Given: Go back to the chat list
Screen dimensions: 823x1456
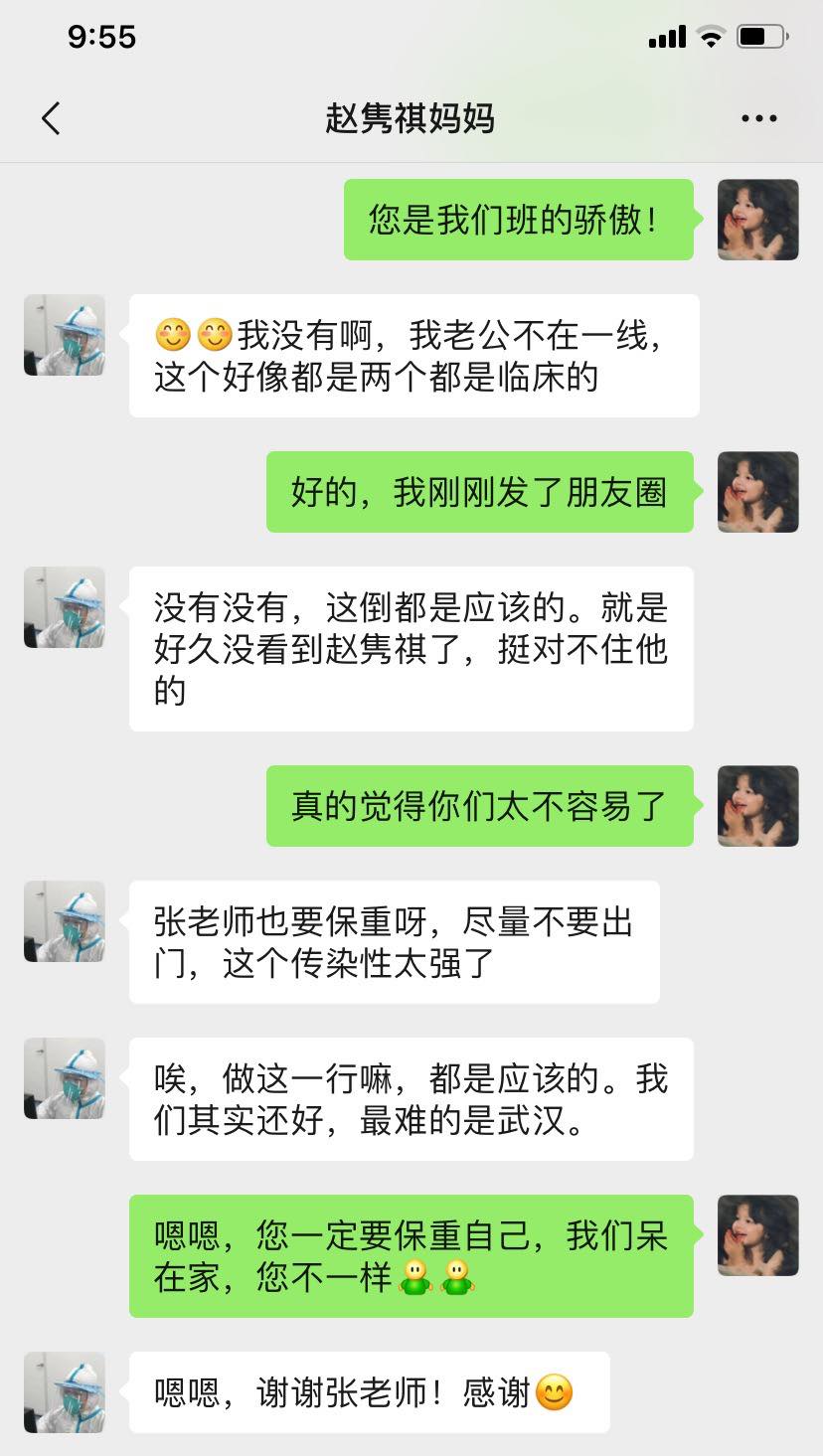Looking at the screenshot, I should (x=51, y=118).
